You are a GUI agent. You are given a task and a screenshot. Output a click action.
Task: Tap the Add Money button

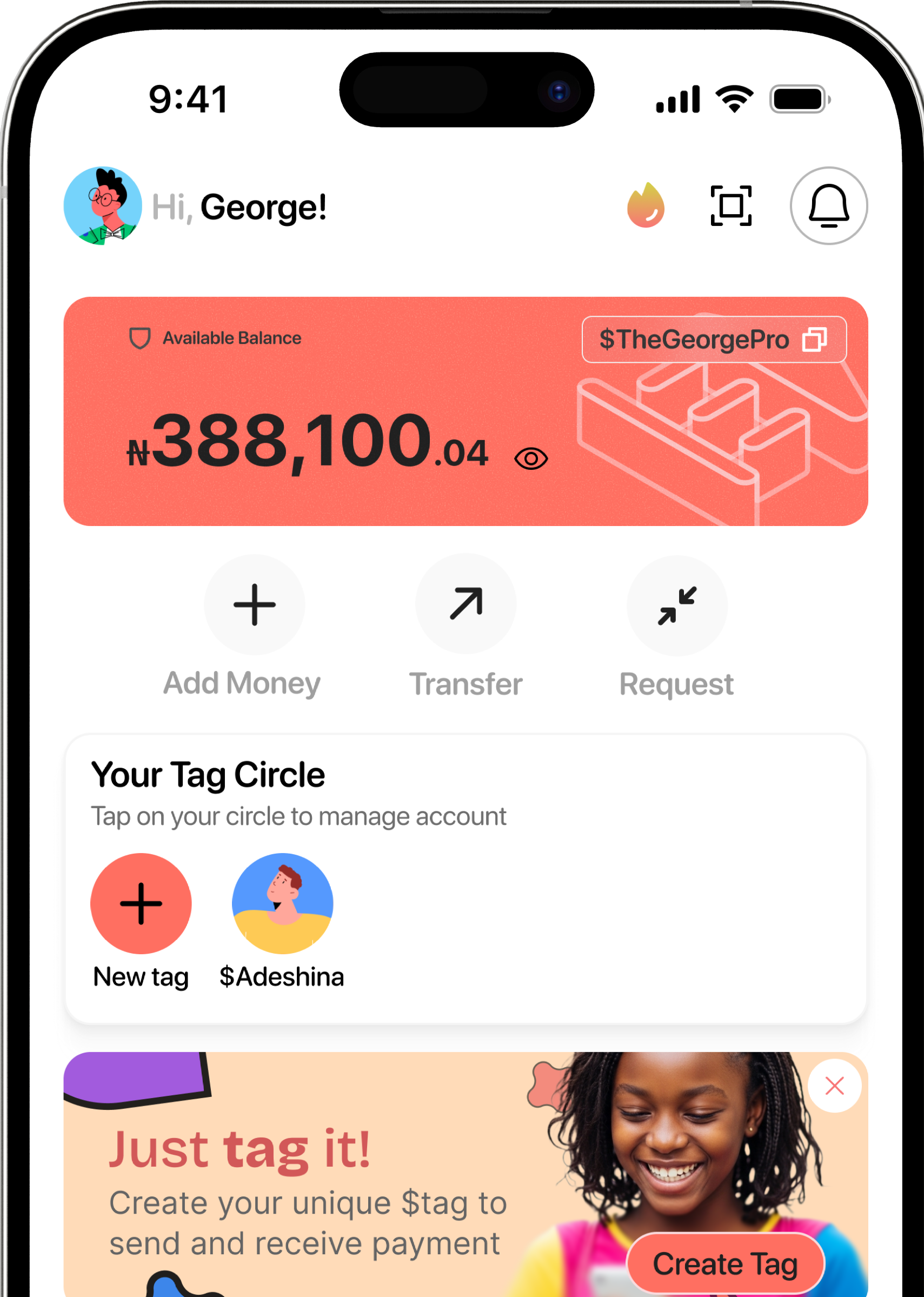254,604
